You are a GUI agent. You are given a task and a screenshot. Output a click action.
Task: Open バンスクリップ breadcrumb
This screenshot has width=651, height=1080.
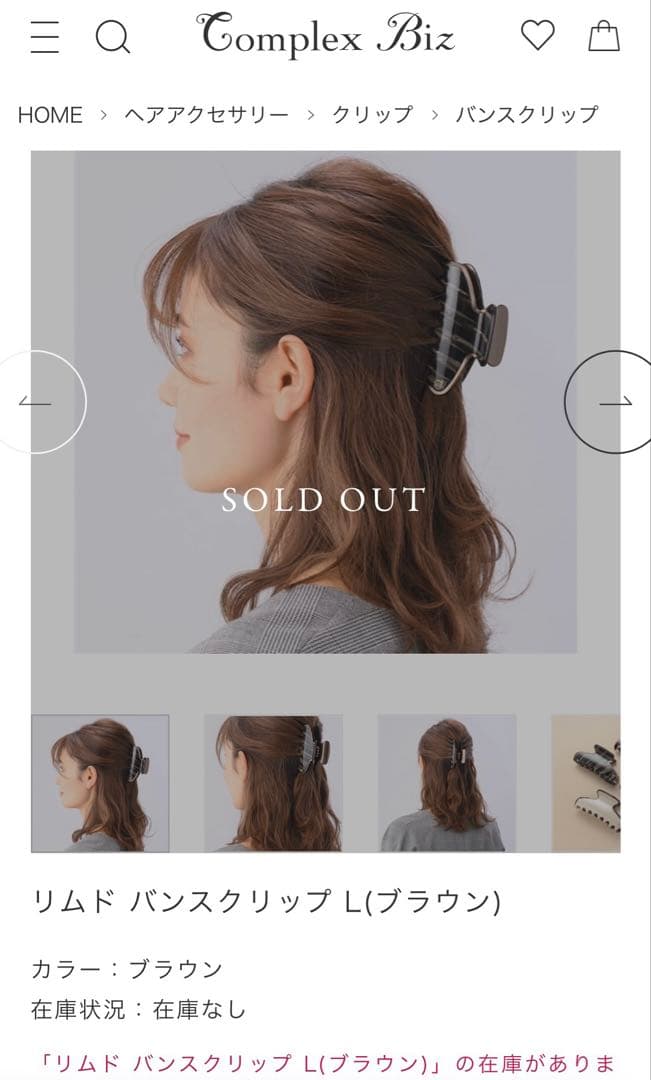coord(527,114)
